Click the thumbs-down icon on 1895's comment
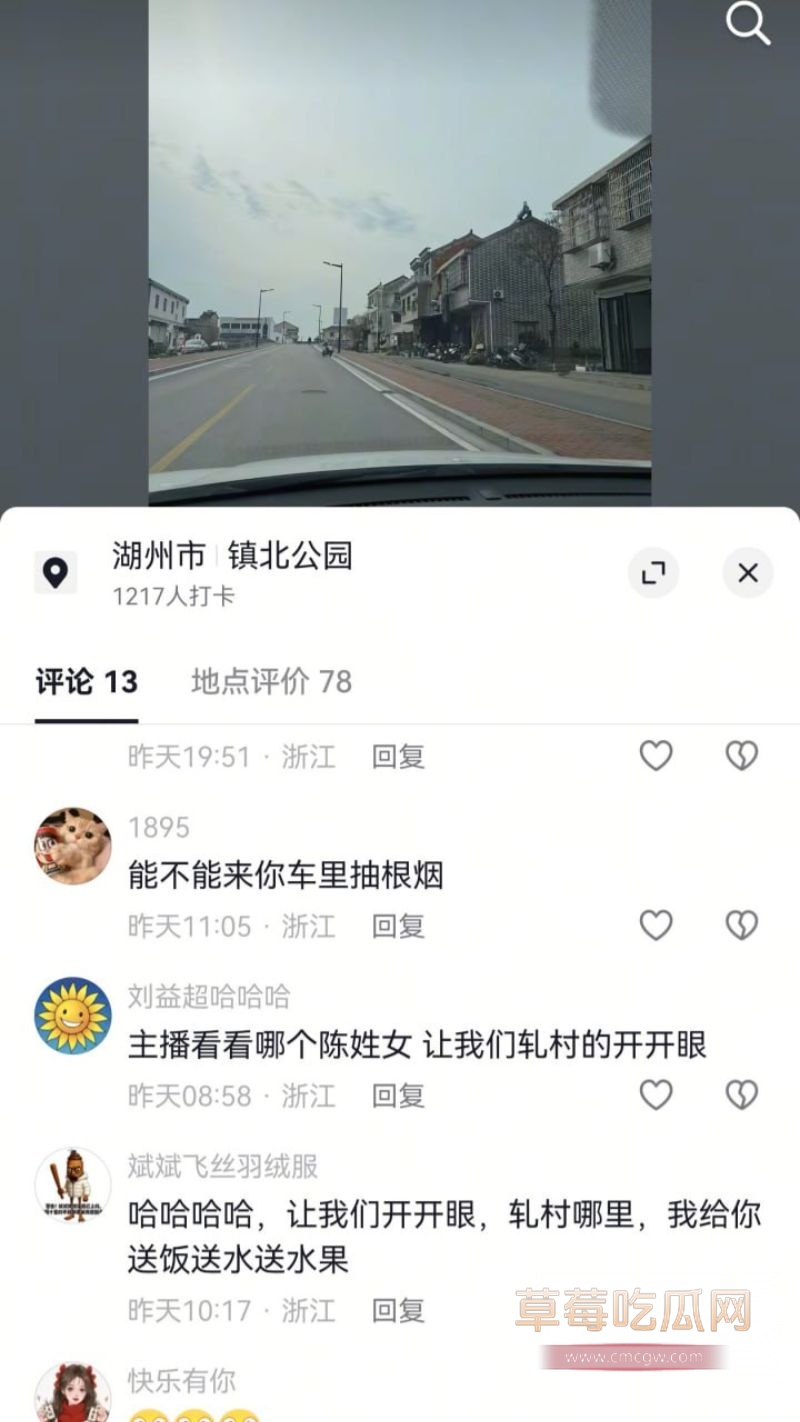Viewport: 800px width, 1422px height. pyautogui.click(x=741, y=926)
